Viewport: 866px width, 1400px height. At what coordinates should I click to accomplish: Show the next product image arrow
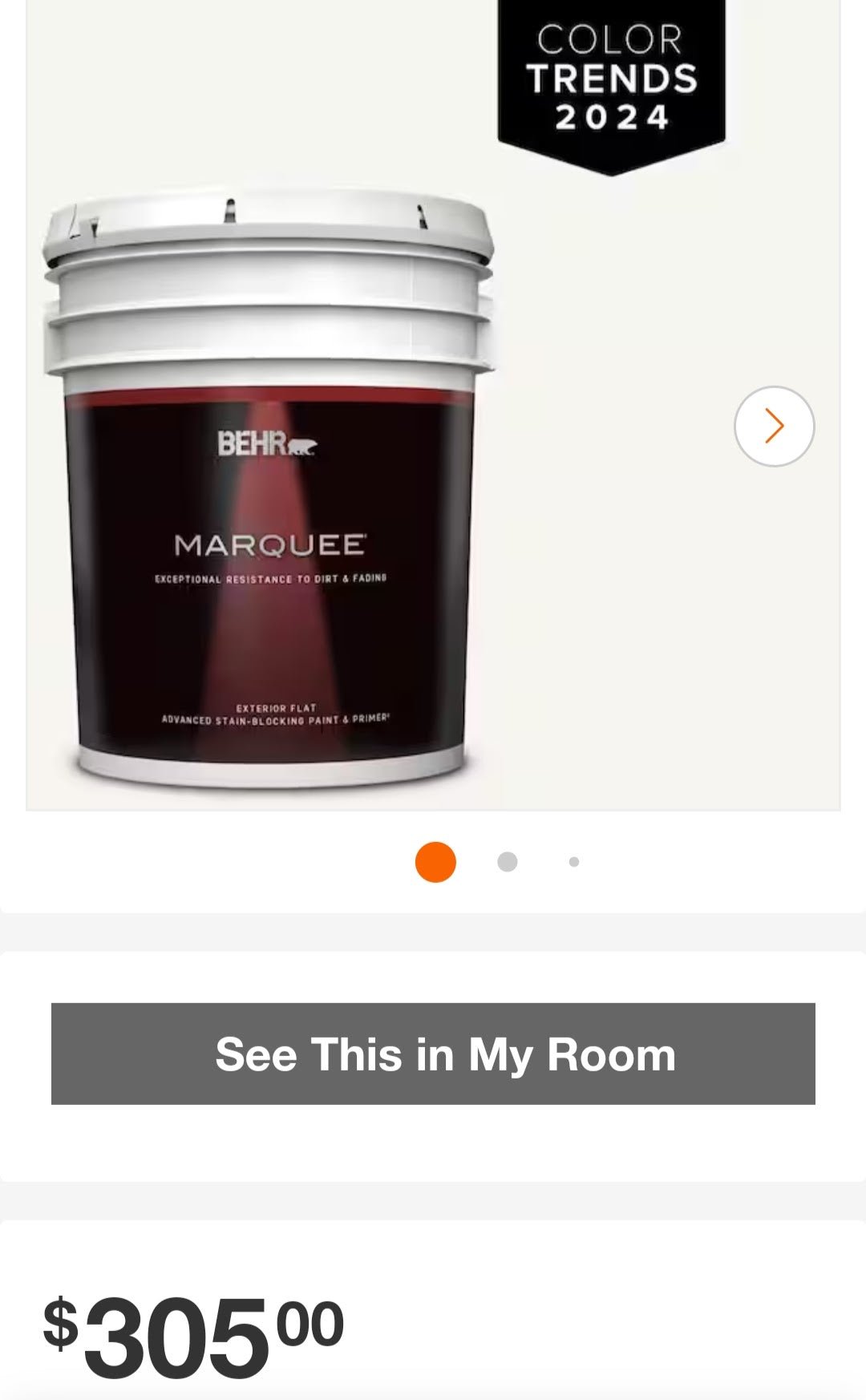[x=774, y=426]
